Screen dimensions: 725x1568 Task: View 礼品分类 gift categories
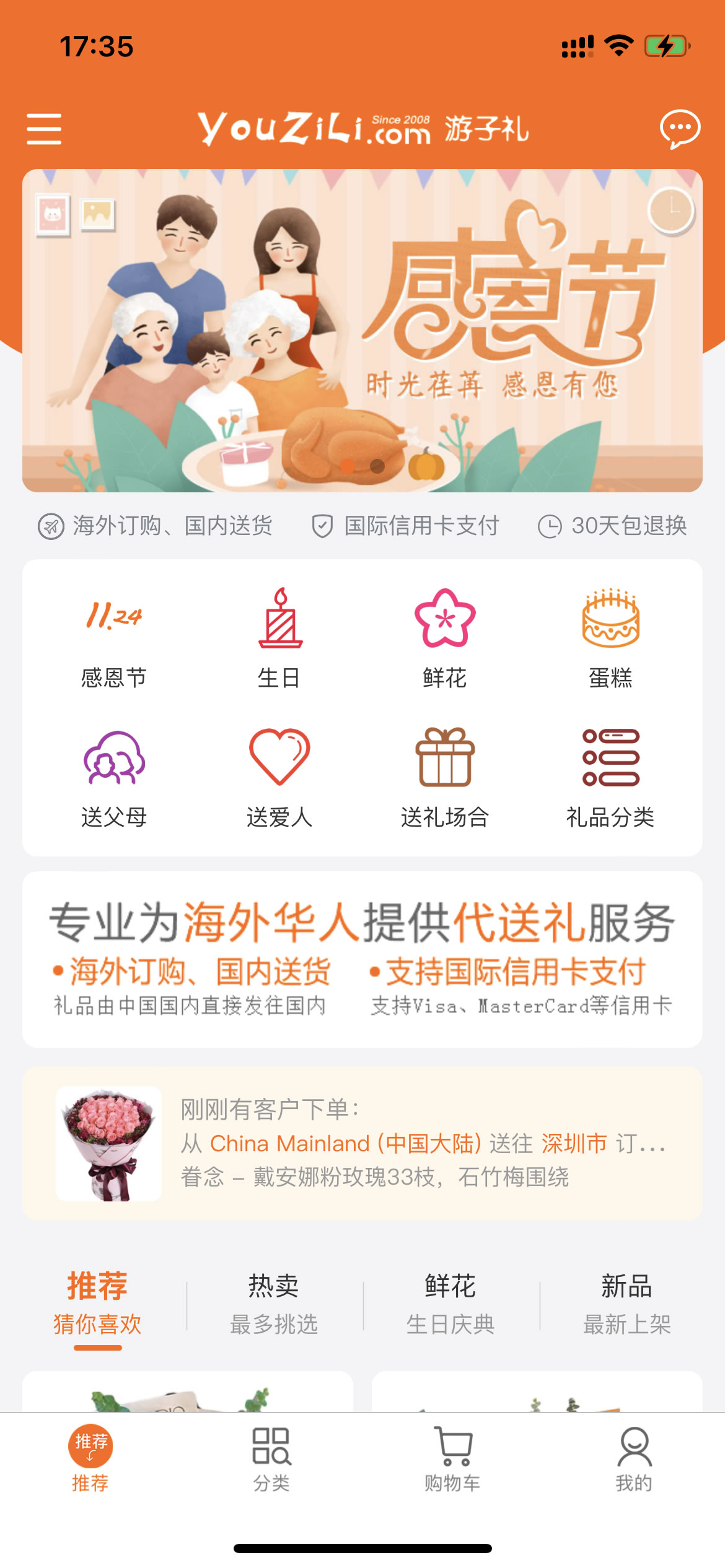pos(610,778)
